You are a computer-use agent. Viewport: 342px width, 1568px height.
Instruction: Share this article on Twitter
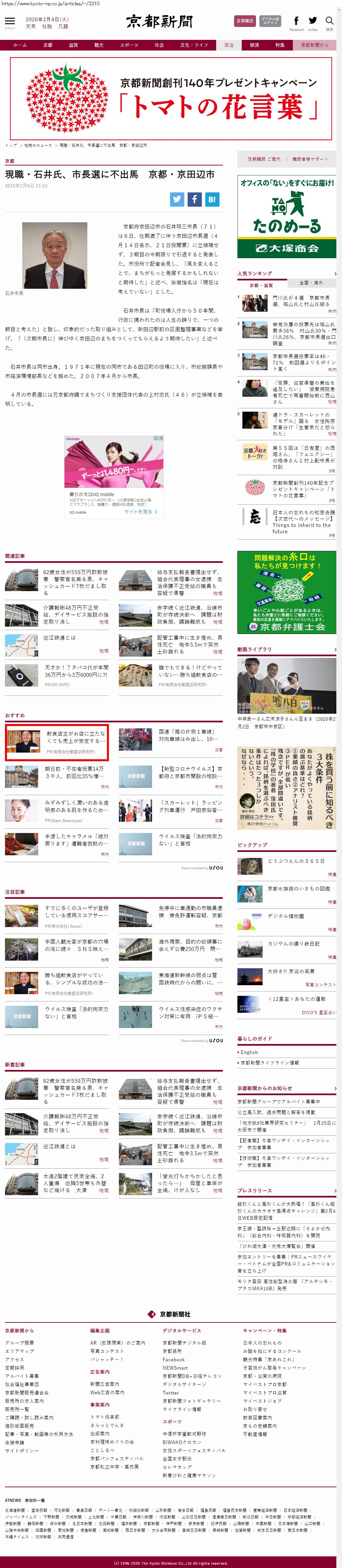click(x=177, y=199)
